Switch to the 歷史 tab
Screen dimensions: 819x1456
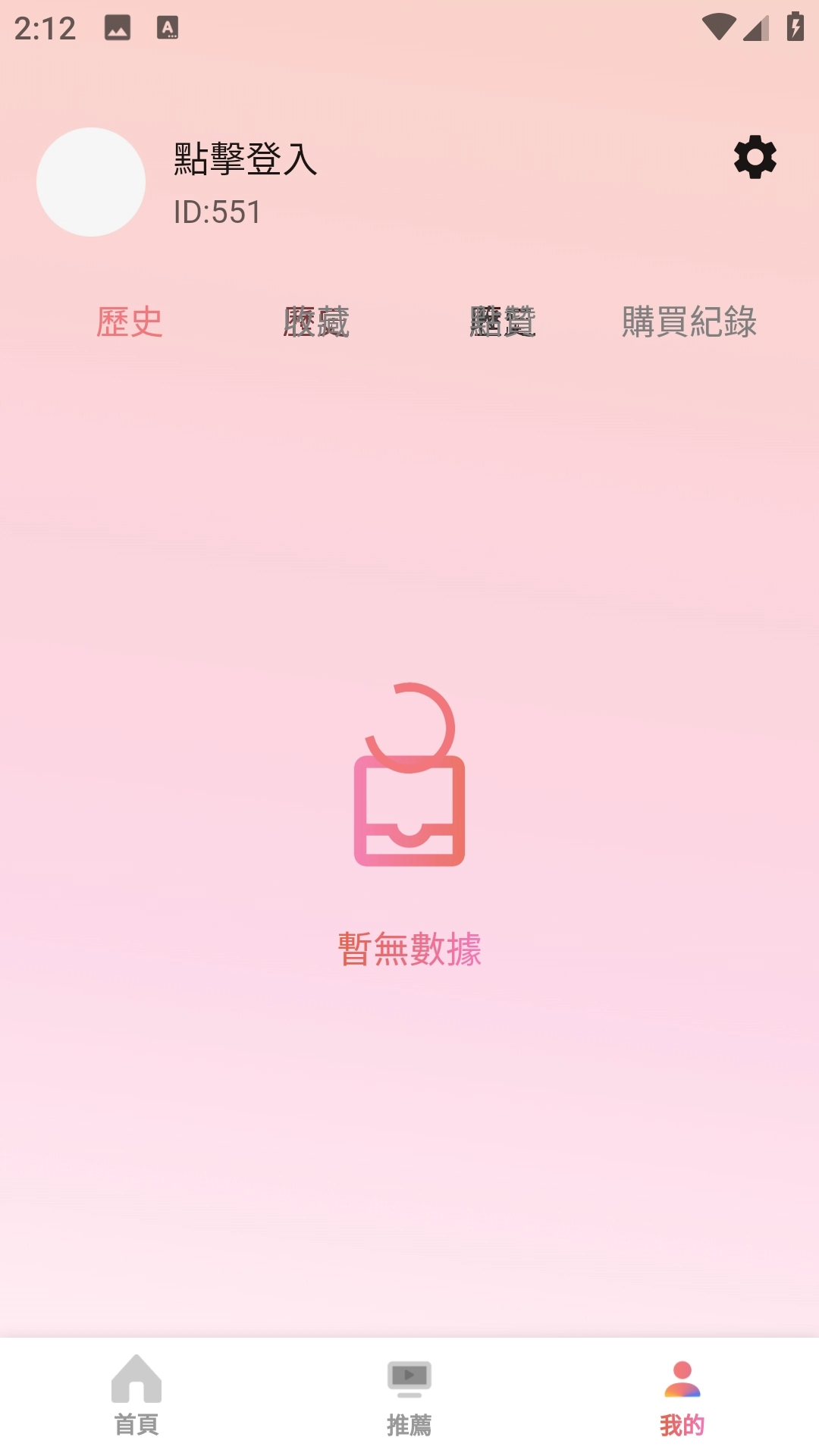tap(128, 322)
